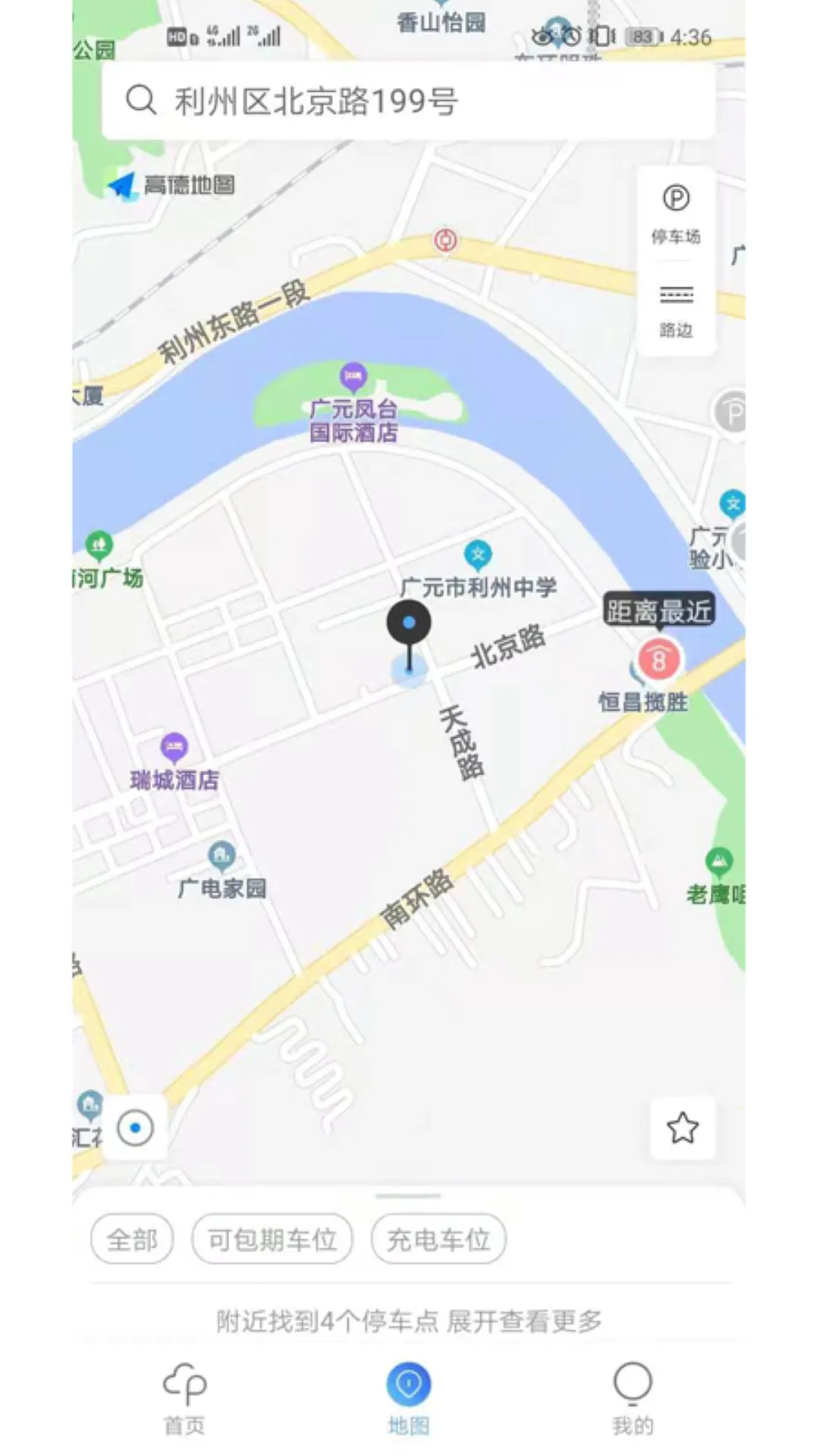Filter by 可包期车位 chip
The image size is (819, 1456).
[x=272, y=1240]
